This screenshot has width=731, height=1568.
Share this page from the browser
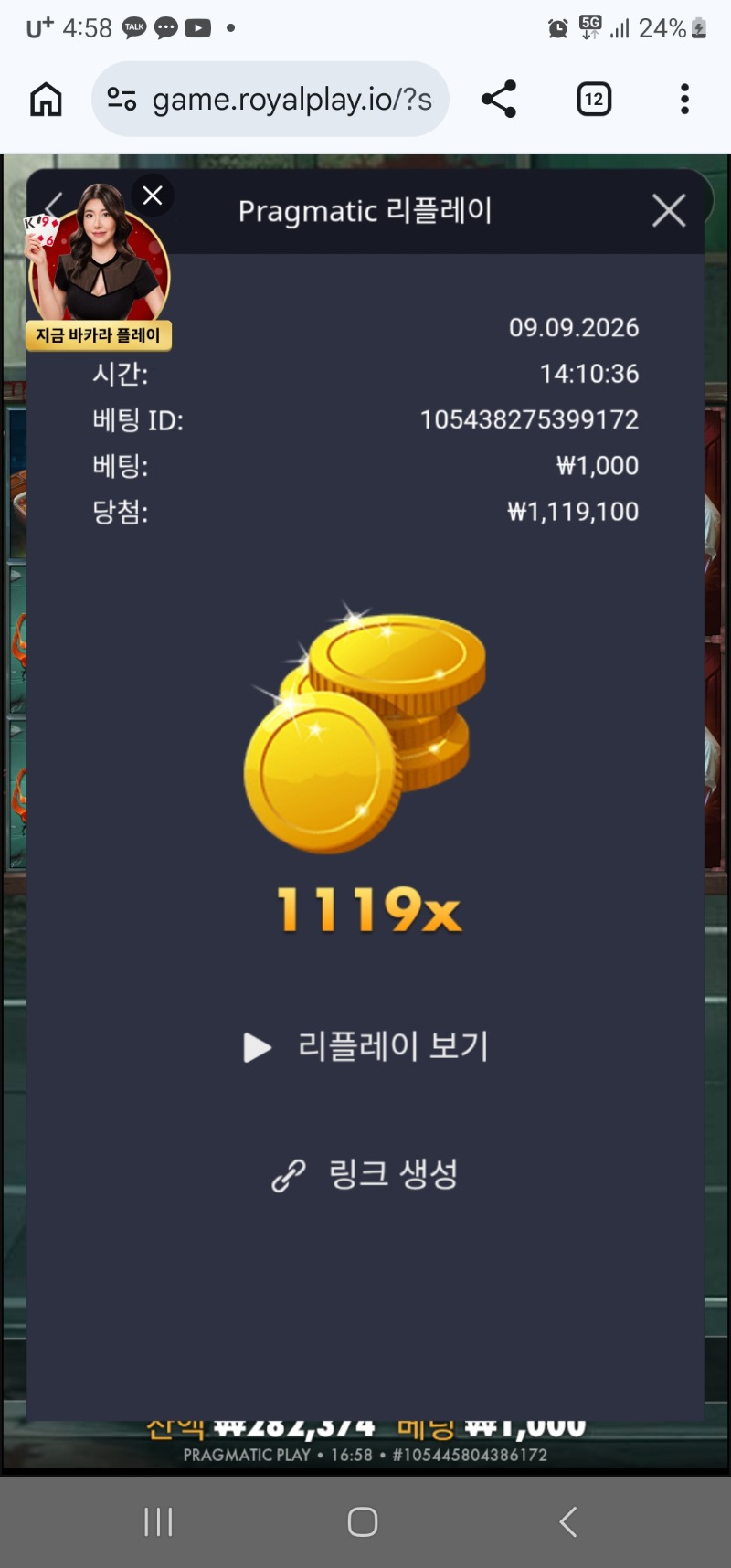click(x=499, y=99)
